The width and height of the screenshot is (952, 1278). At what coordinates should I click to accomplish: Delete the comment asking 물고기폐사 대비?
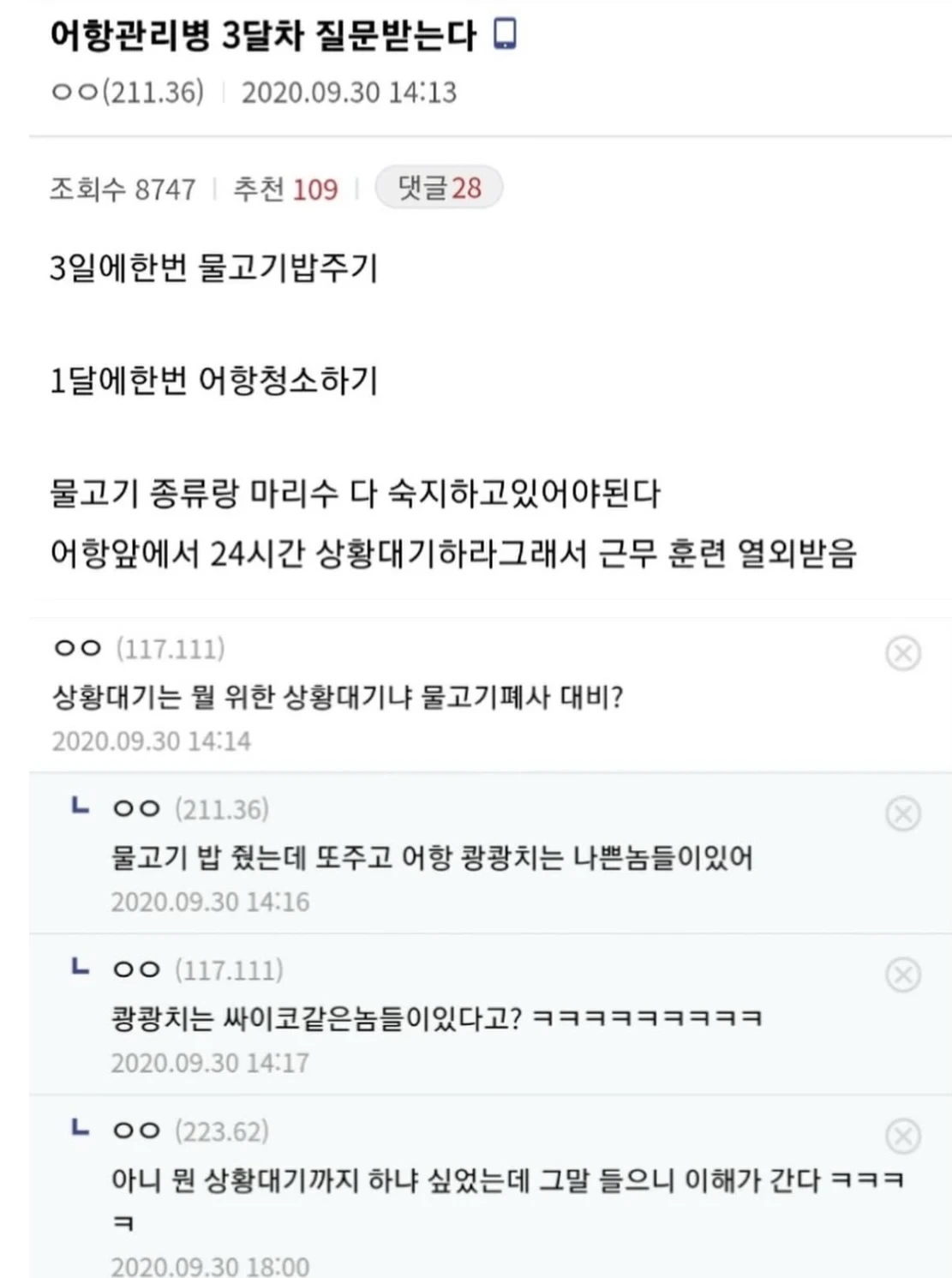[x=902, y=653]
